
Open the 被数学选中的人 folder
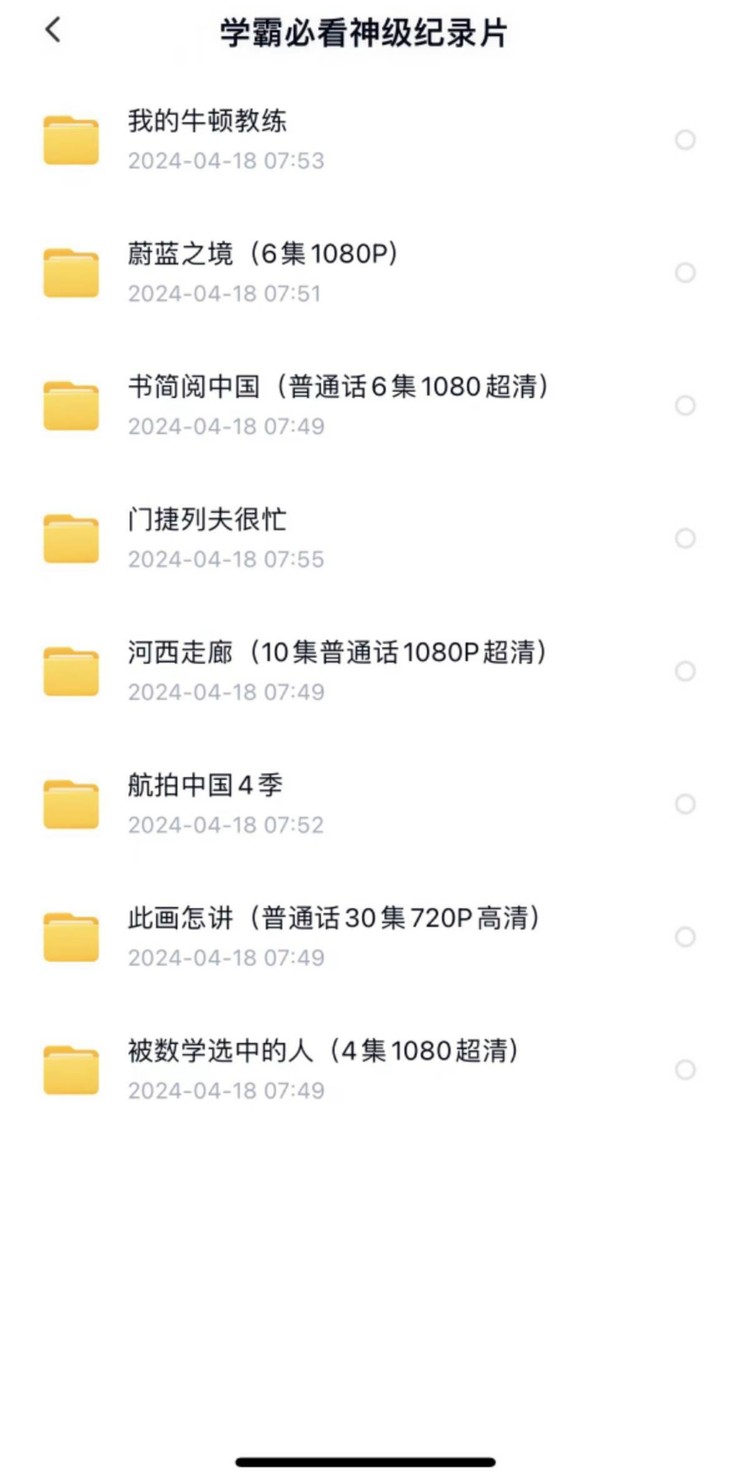(365, 1070)
